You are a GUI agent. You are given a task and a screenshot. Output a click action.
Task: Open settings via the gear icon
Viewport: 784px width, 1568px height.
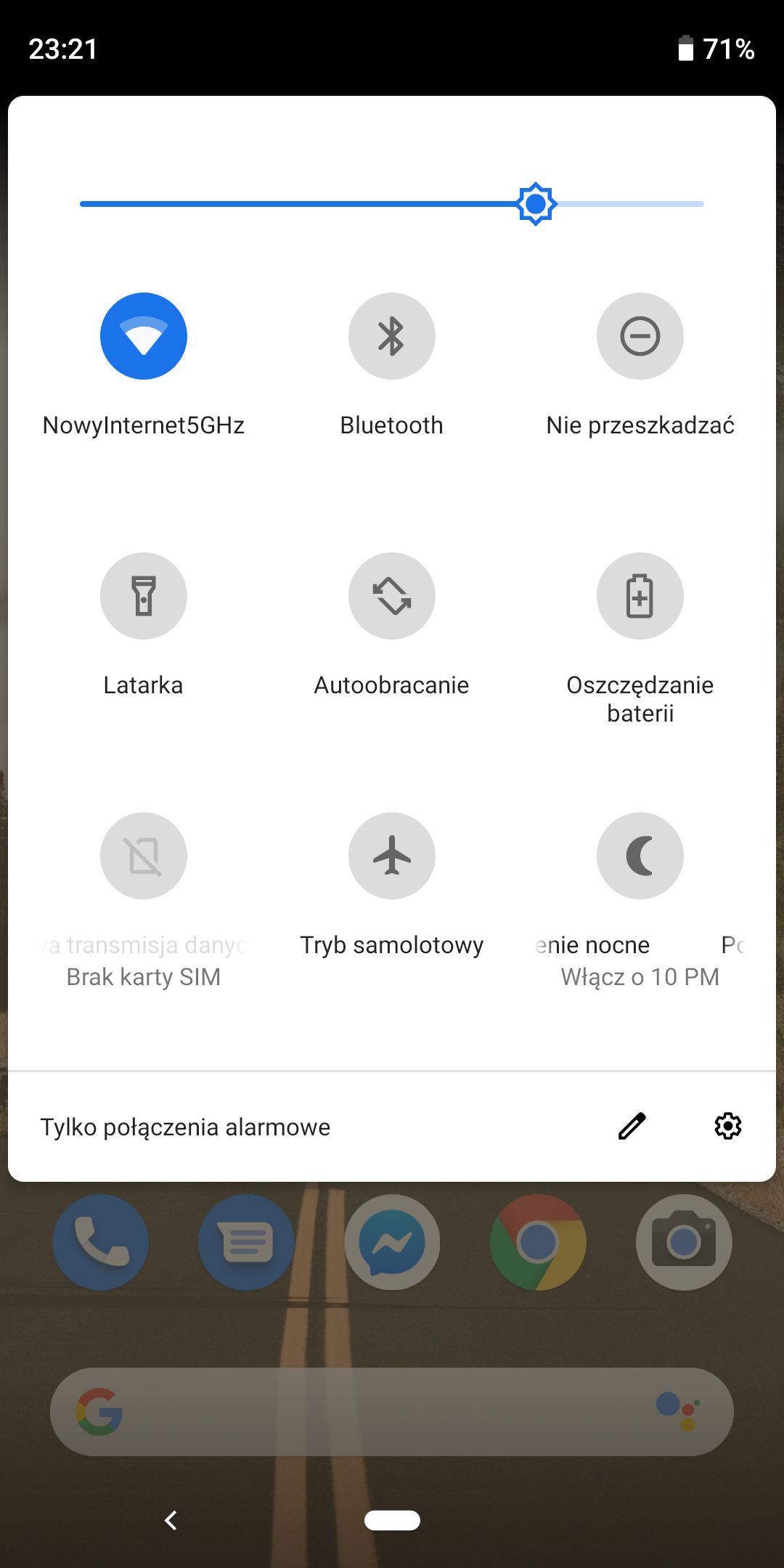coord(728,1126)
